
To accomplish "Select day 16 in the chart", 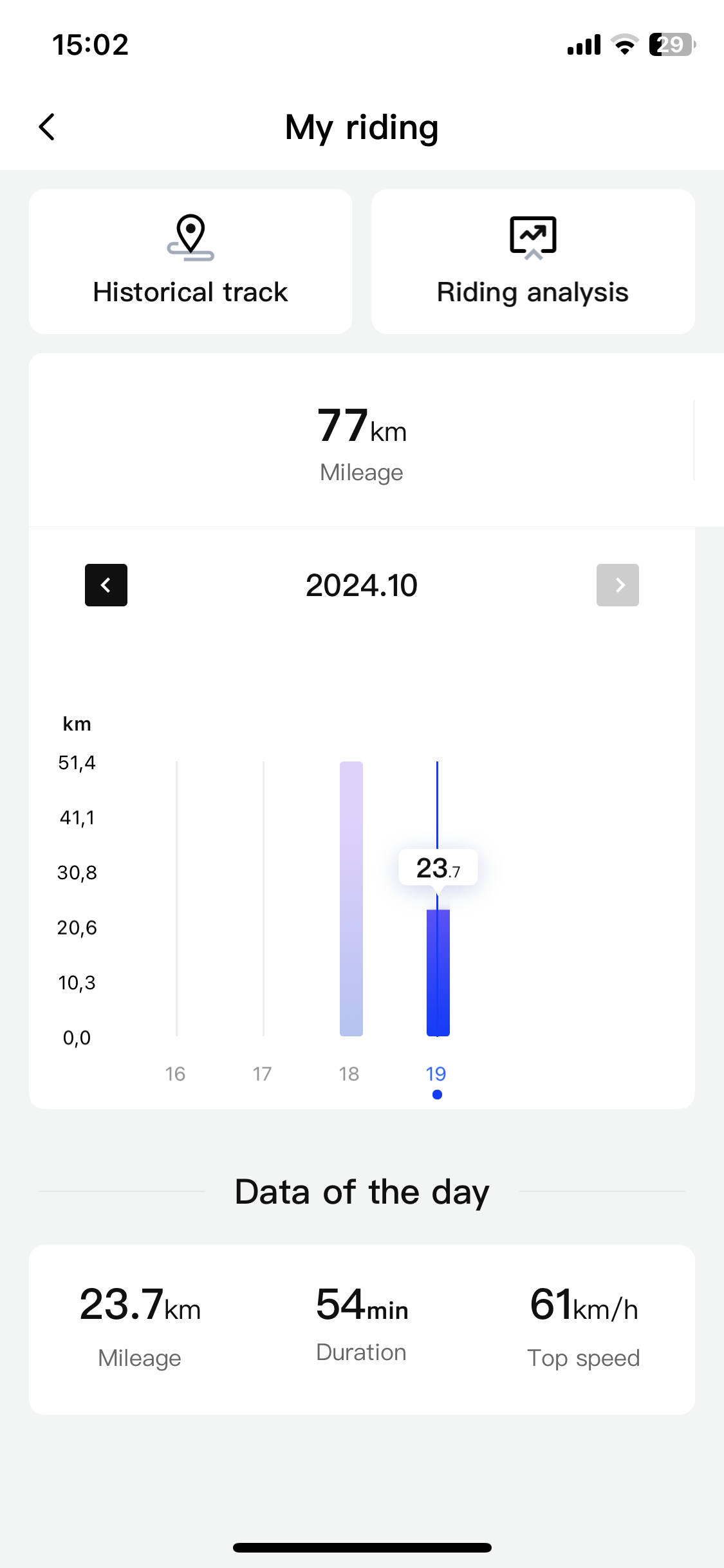I will pos(176,1073).
